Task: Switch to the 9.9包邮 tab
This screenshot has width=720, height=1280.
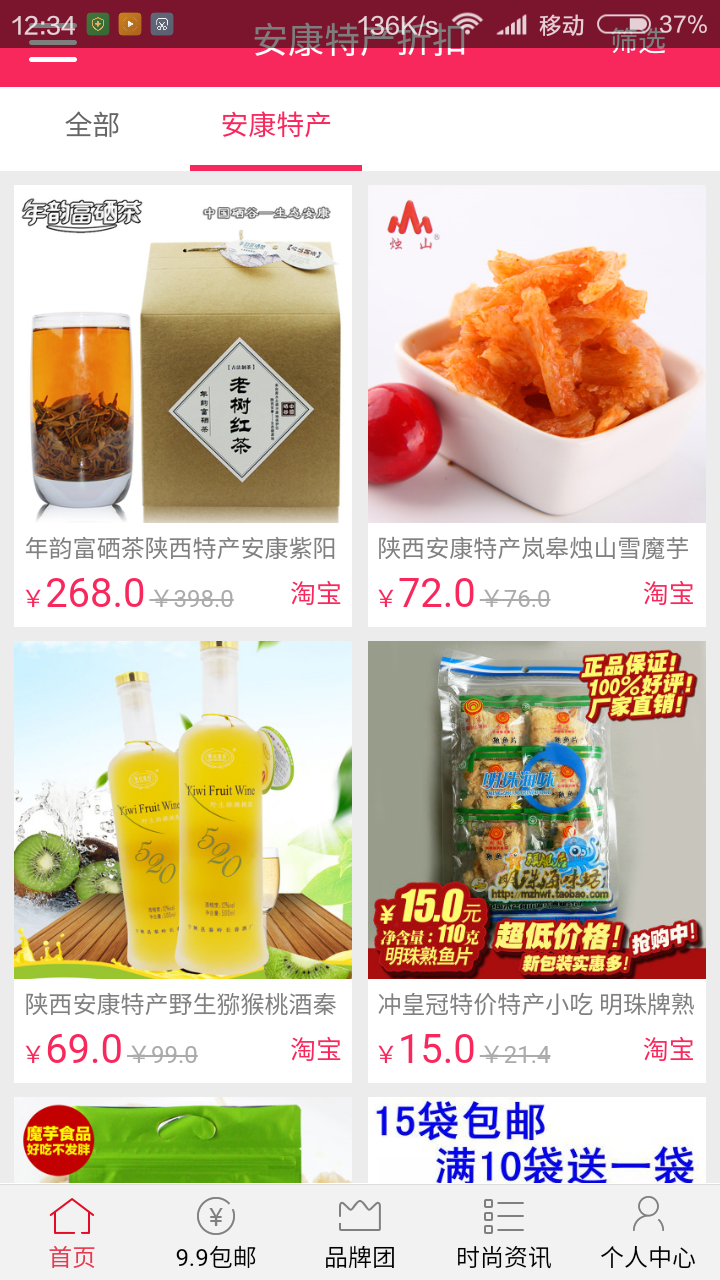Action: [x=216, y=1233]
